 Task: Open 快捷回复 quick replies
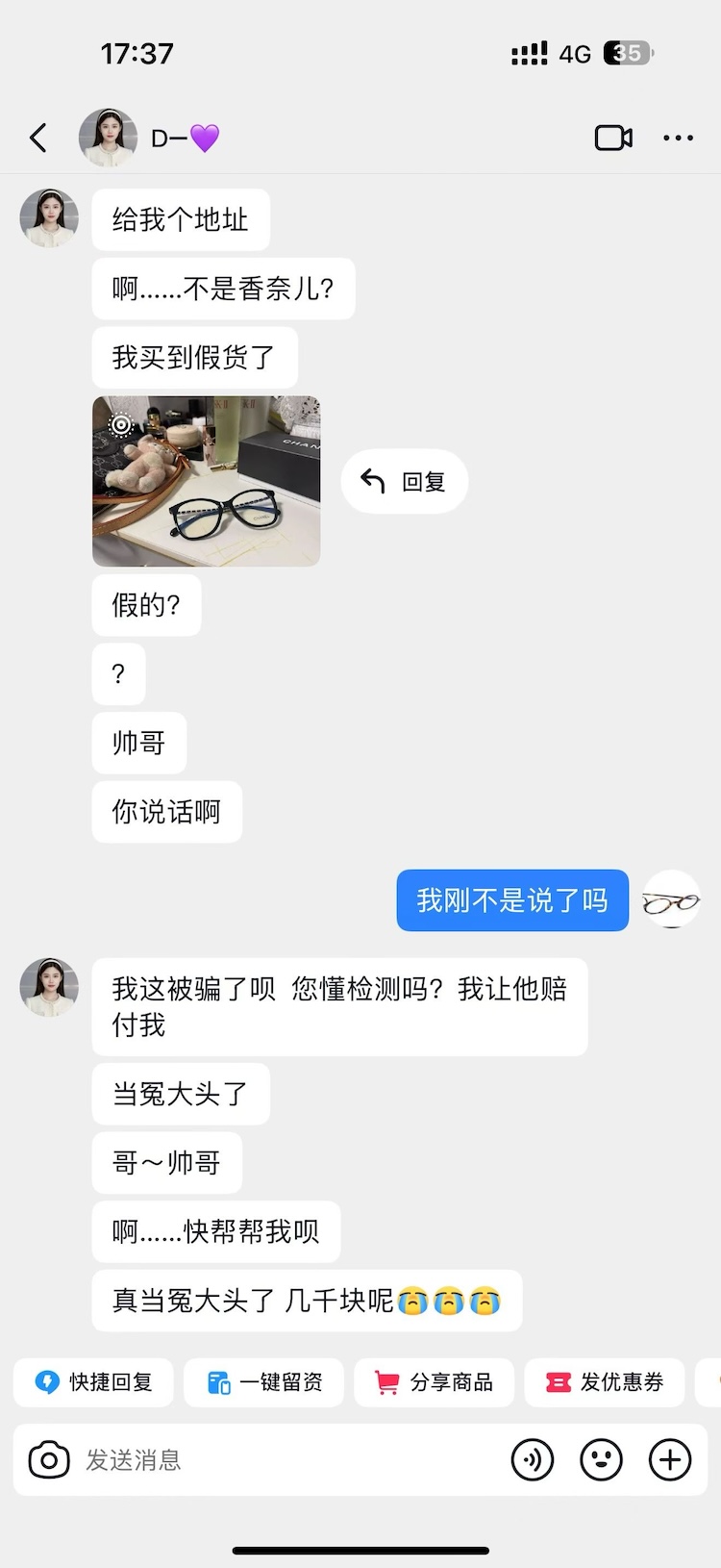click(93, 1381)
